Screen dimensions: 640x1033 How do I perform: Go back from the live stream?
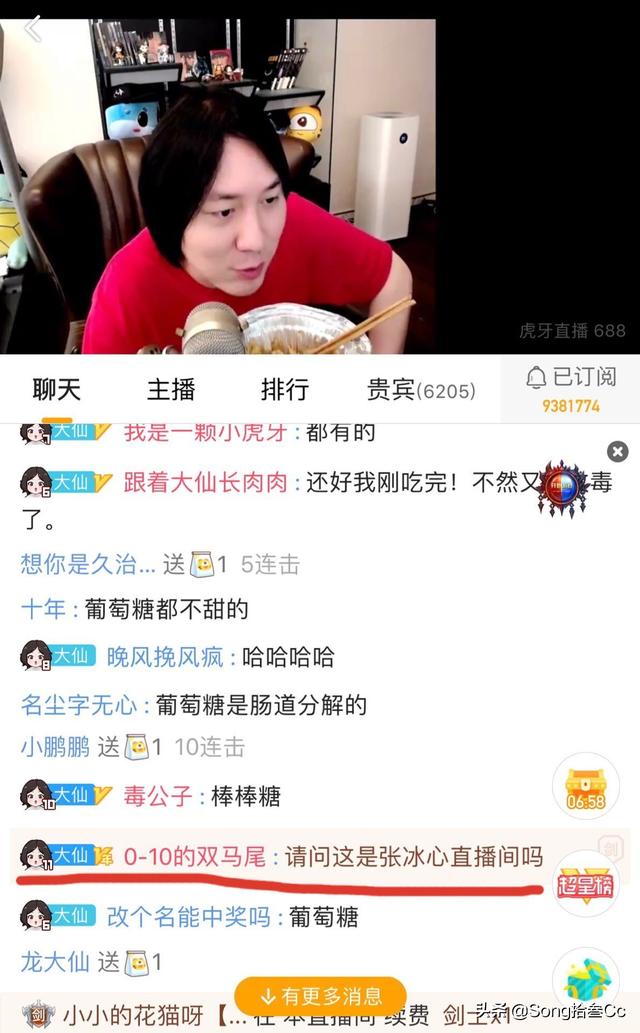[33, 29]
